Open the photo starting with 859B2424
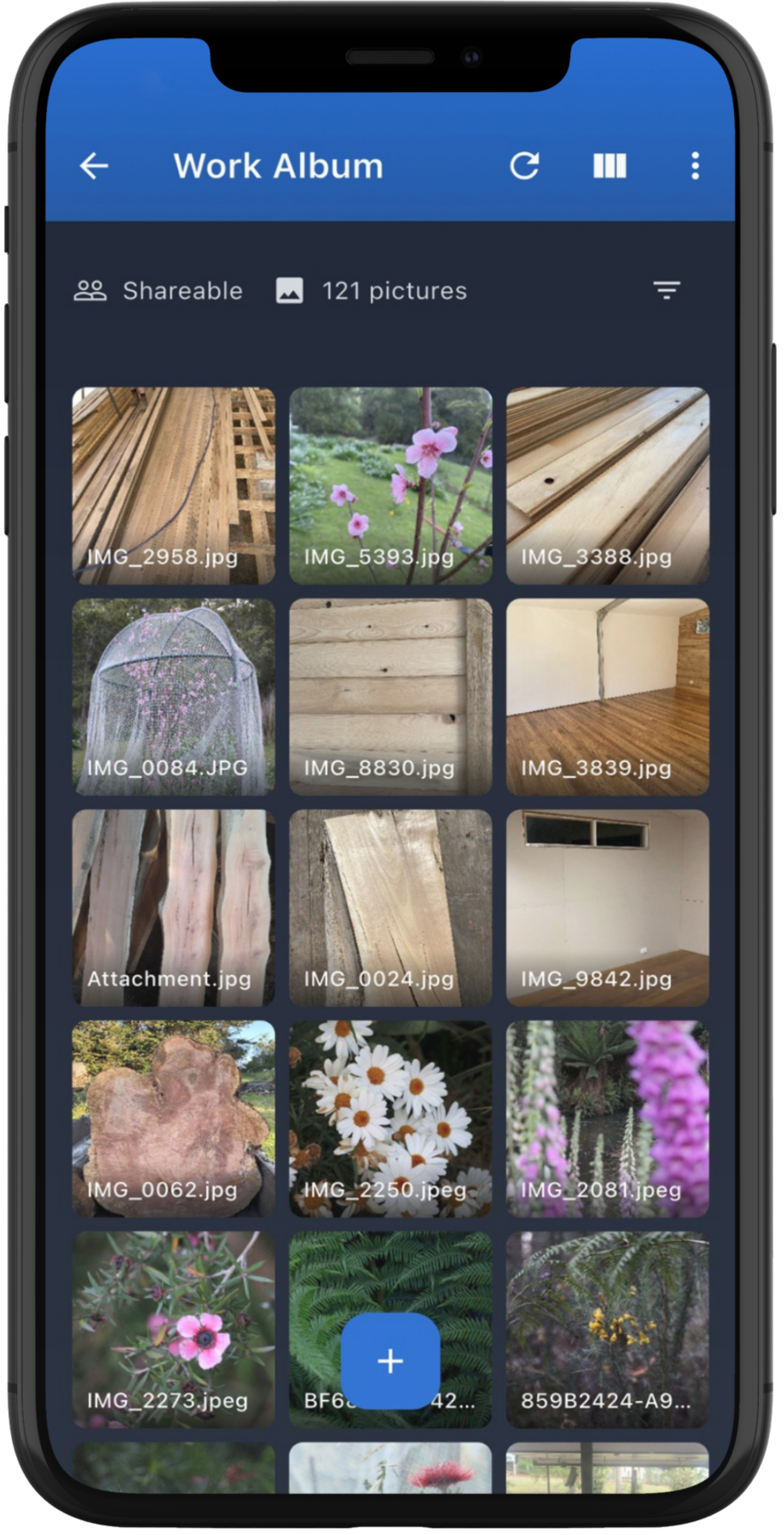The width and height of the screenshot is (784, 1535). click(607, 1329)
